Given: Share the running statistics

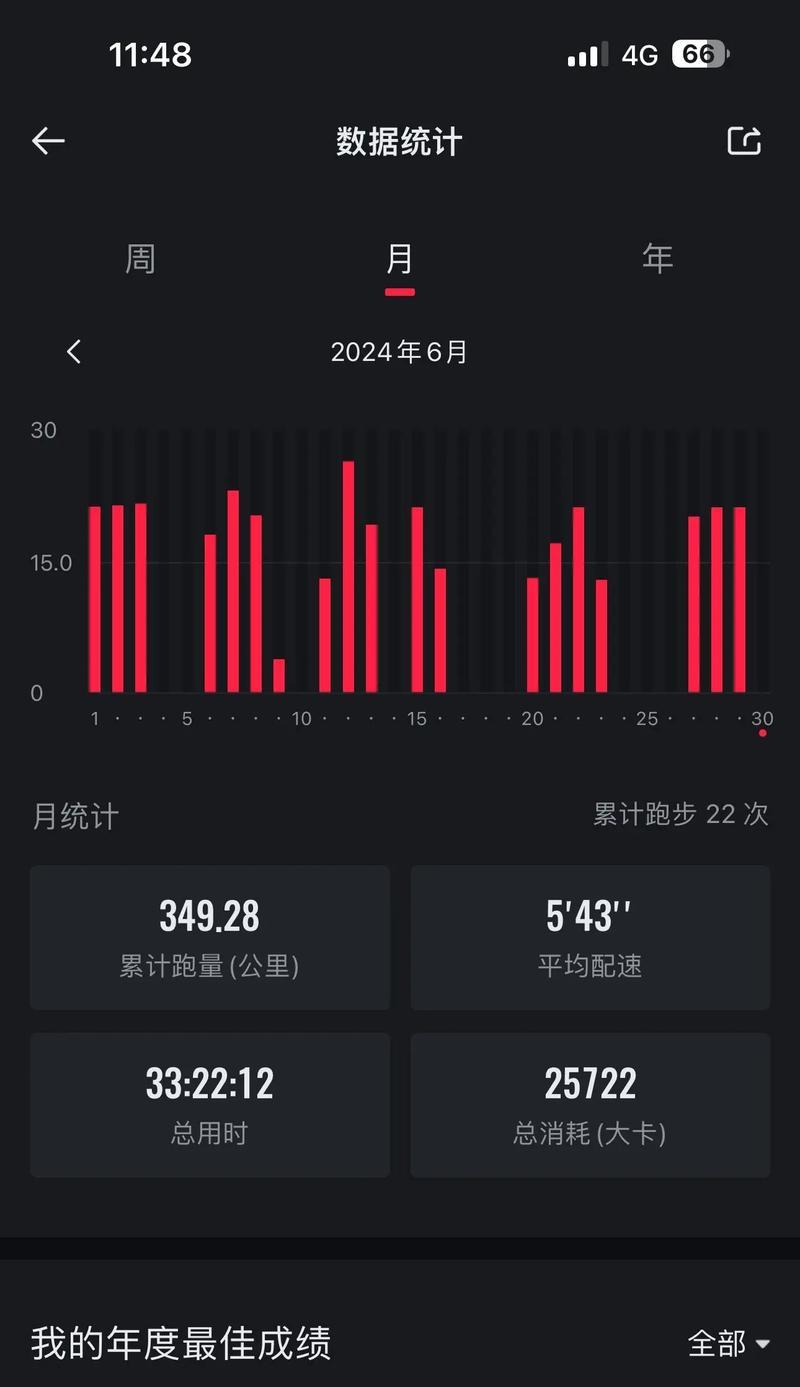Looking at the screenshot, I should pos(744,141).
